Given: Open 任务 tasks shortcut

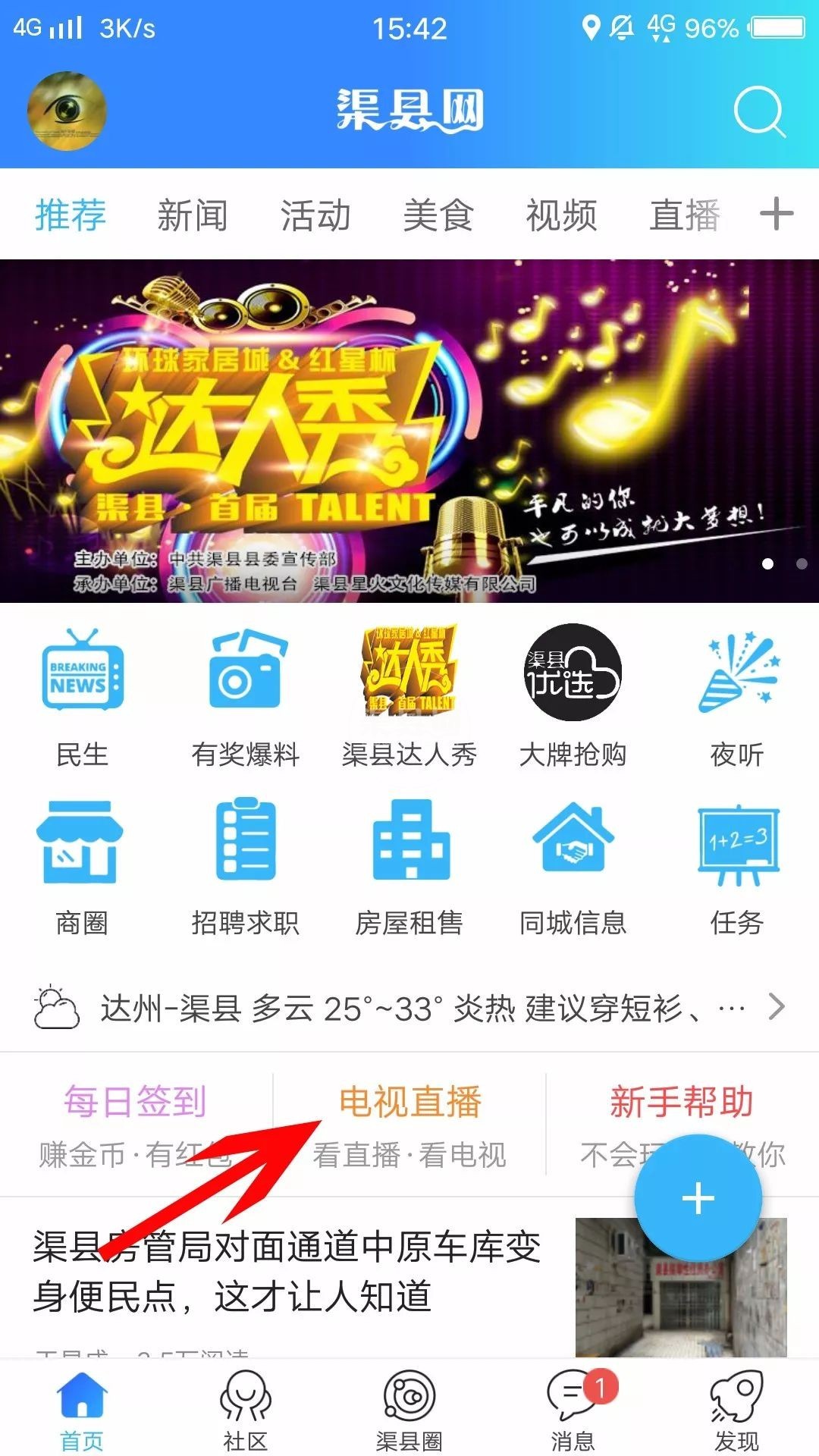Looking at the screenshot, I should tap(737, 864).
